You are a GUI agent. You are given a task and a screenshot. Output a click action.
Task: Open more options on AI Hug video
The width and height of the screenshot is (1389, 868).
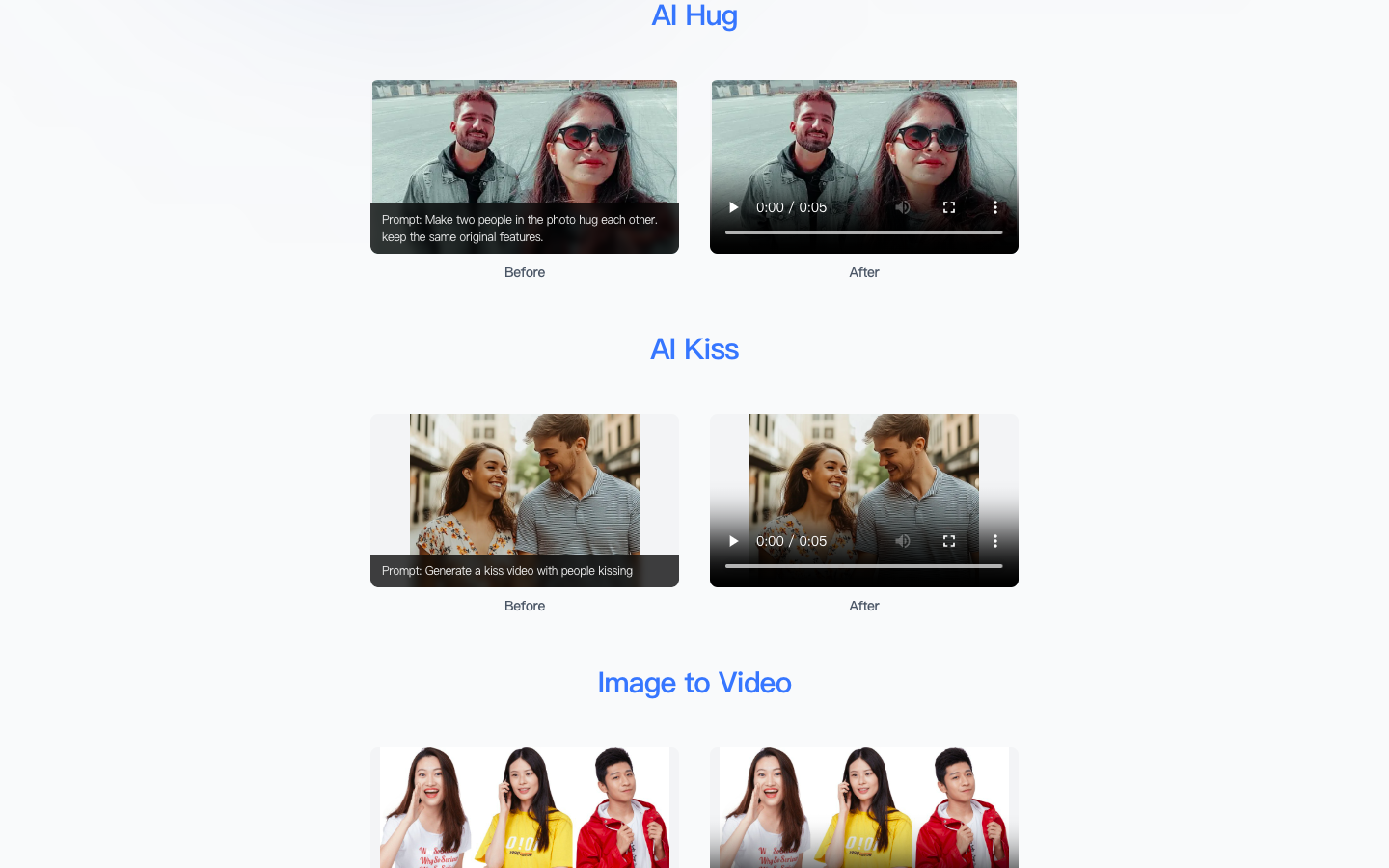point(995,207)
